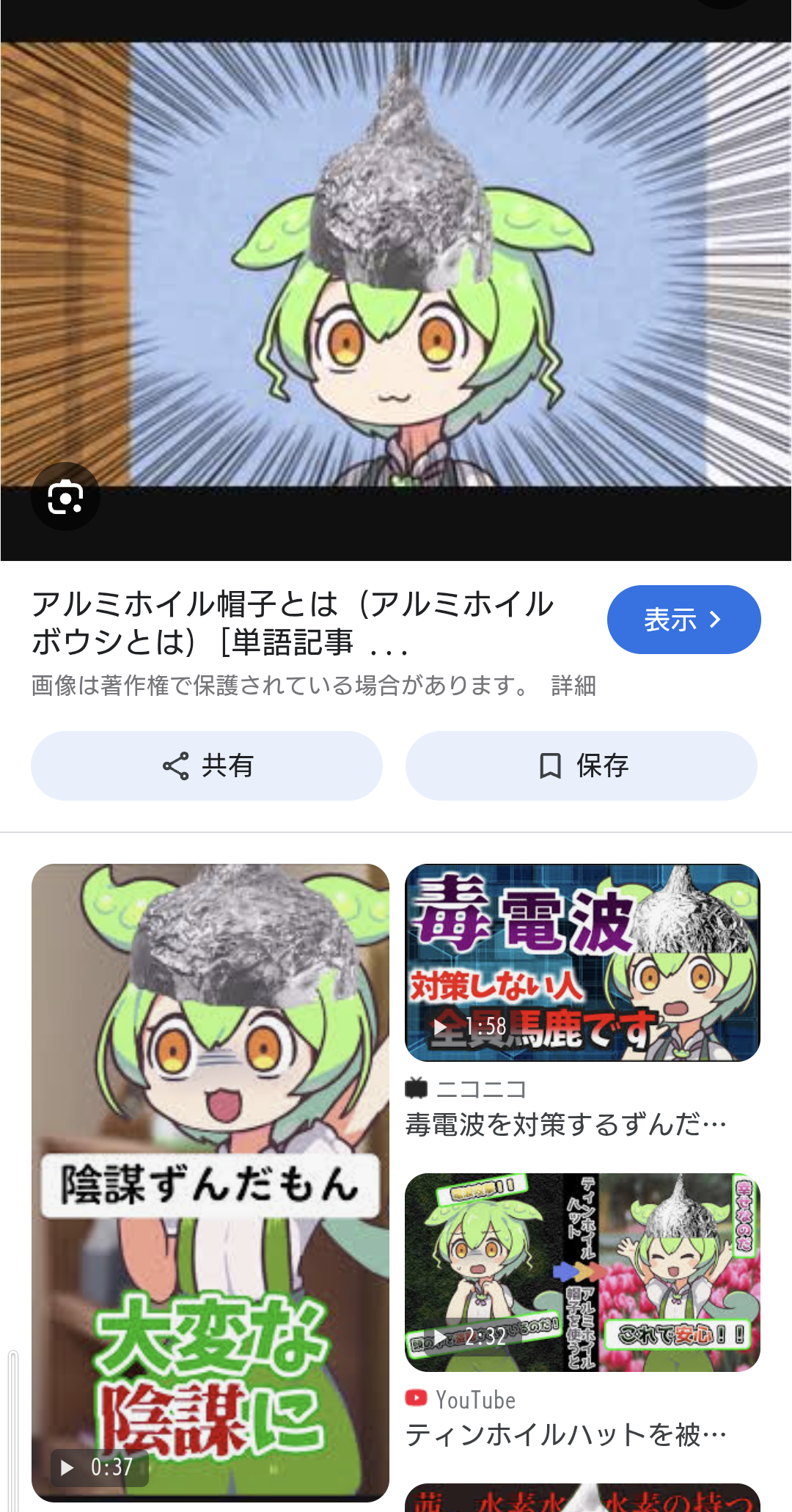
Task: Open the 陰謀ずんだもん video thumbnail
Action: tap(210, 1183)
